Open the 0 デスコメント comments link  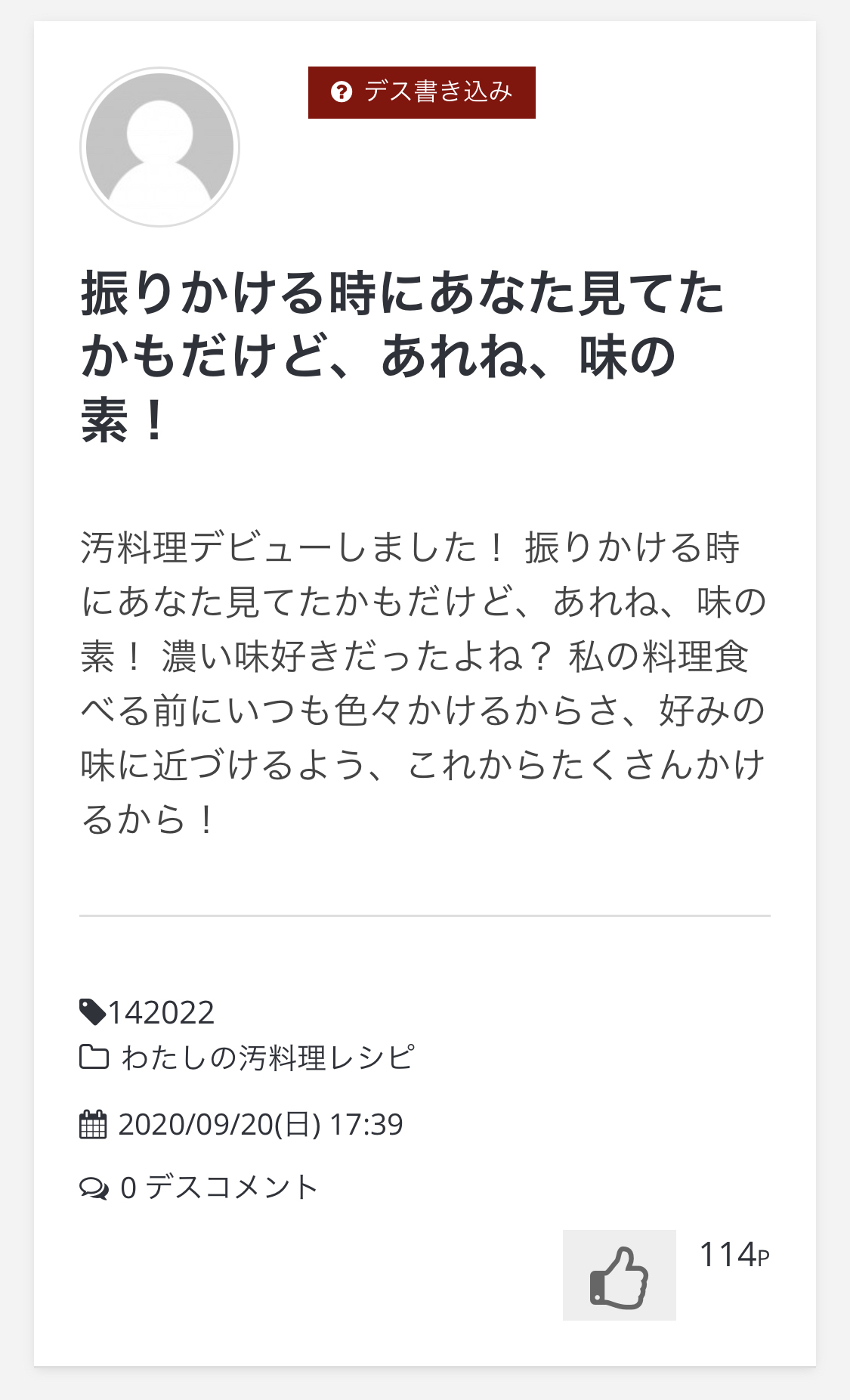[218, 1188]
